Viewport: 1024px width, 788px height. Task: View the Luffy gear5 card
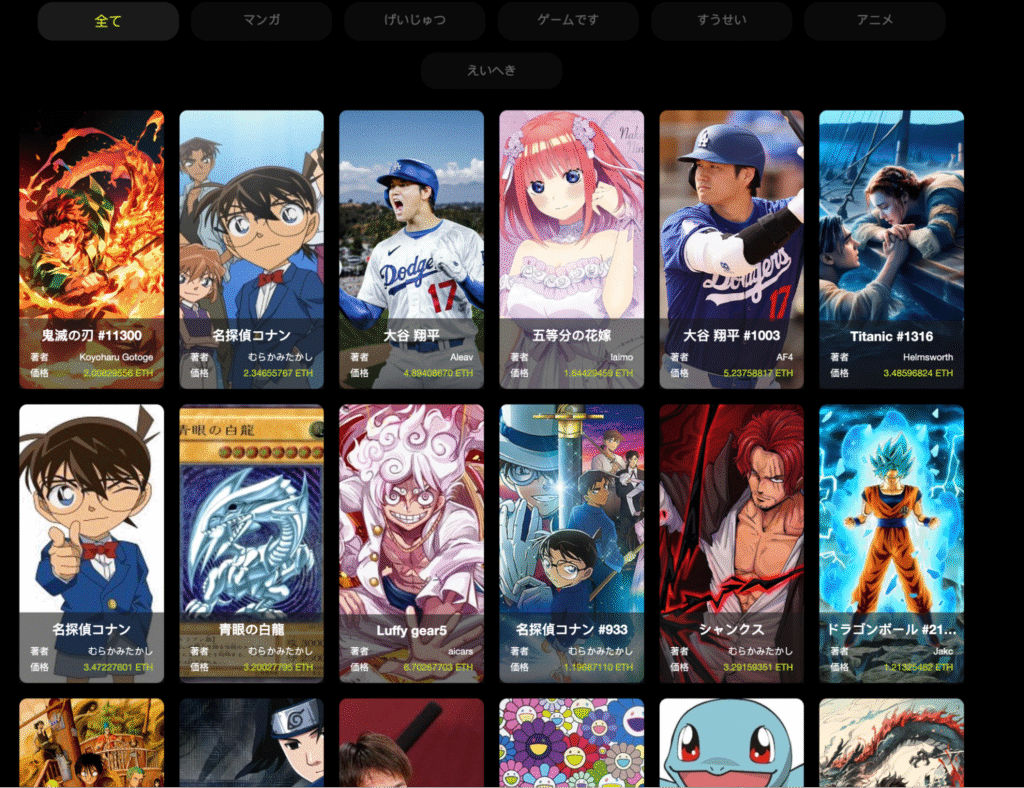tap(411, 543)
